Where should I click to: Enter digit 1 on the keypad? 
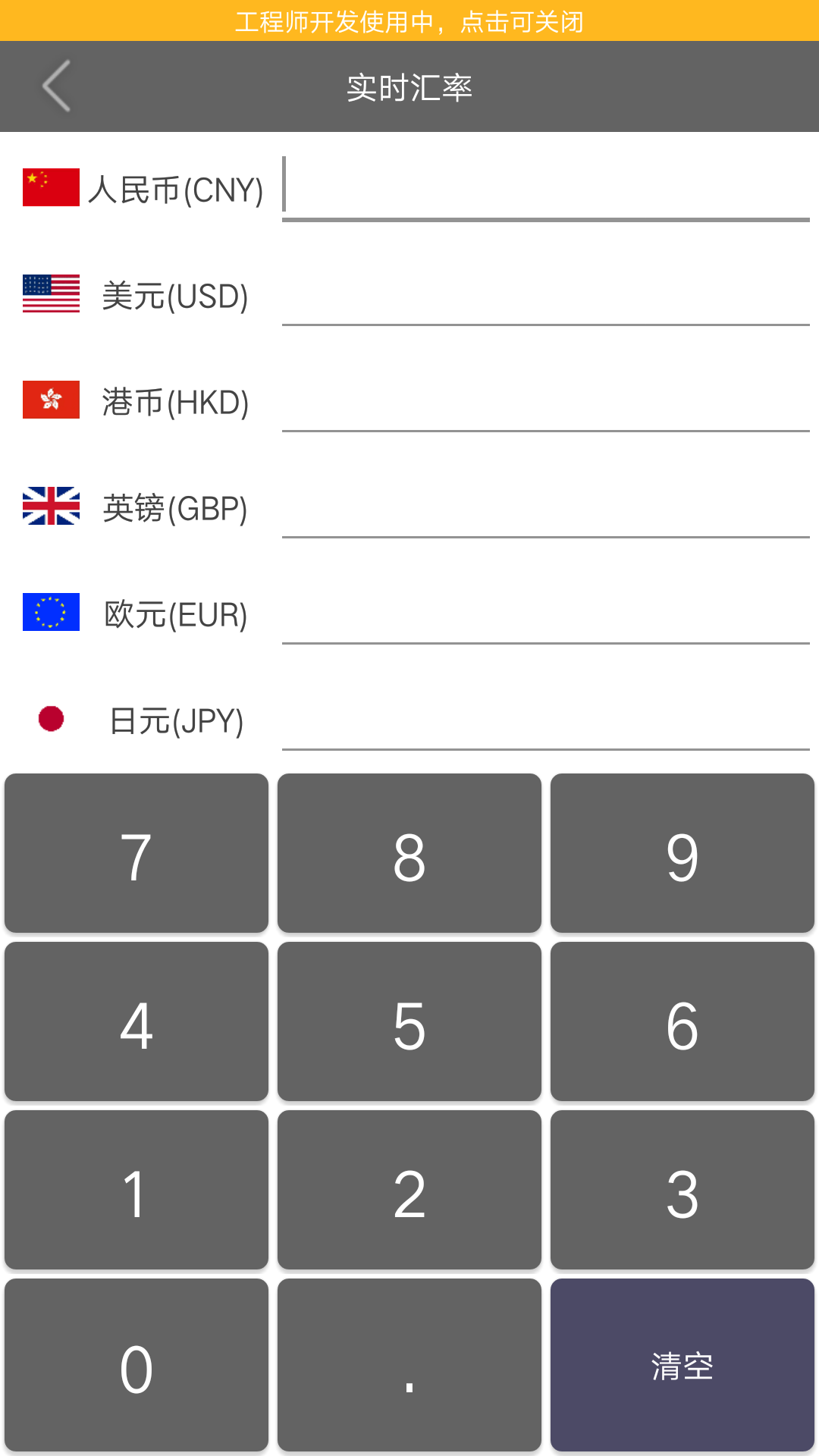coord(136,1190)
